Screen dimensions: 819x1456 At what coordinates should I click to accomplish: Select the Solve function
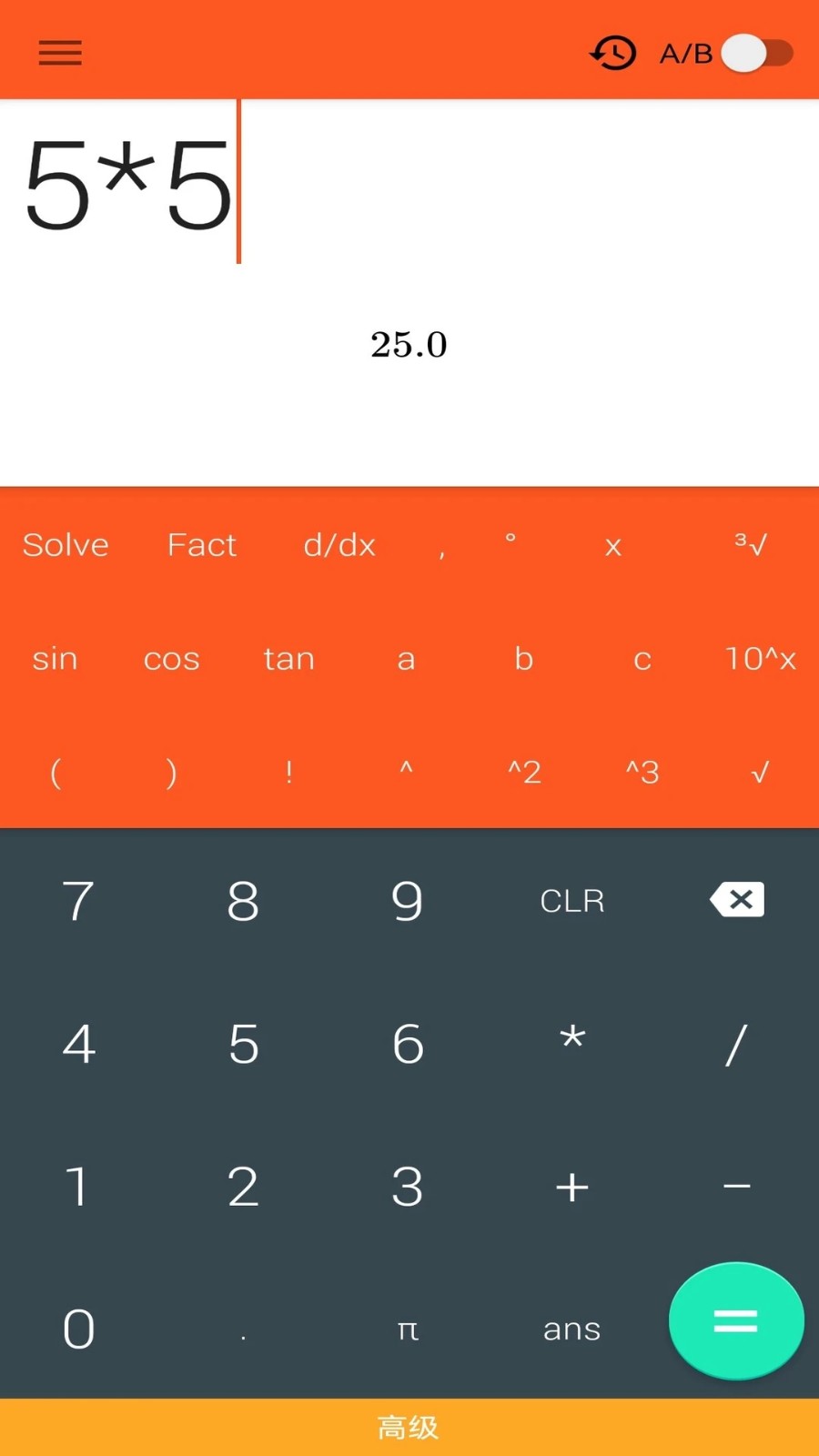click(65, 544)
